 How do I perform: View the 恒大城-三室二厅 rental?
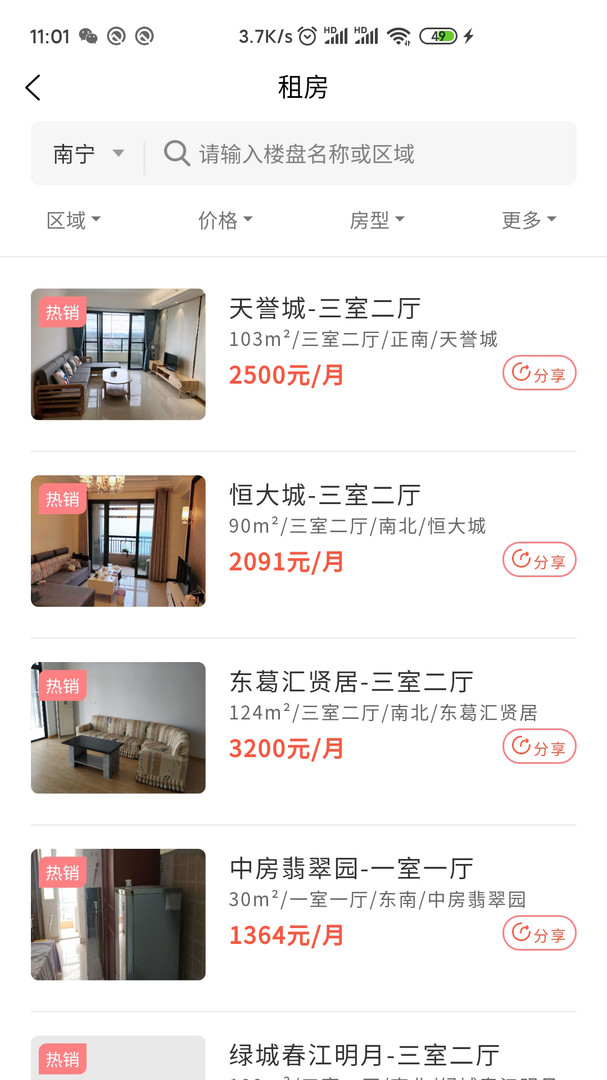pos(325,496)
